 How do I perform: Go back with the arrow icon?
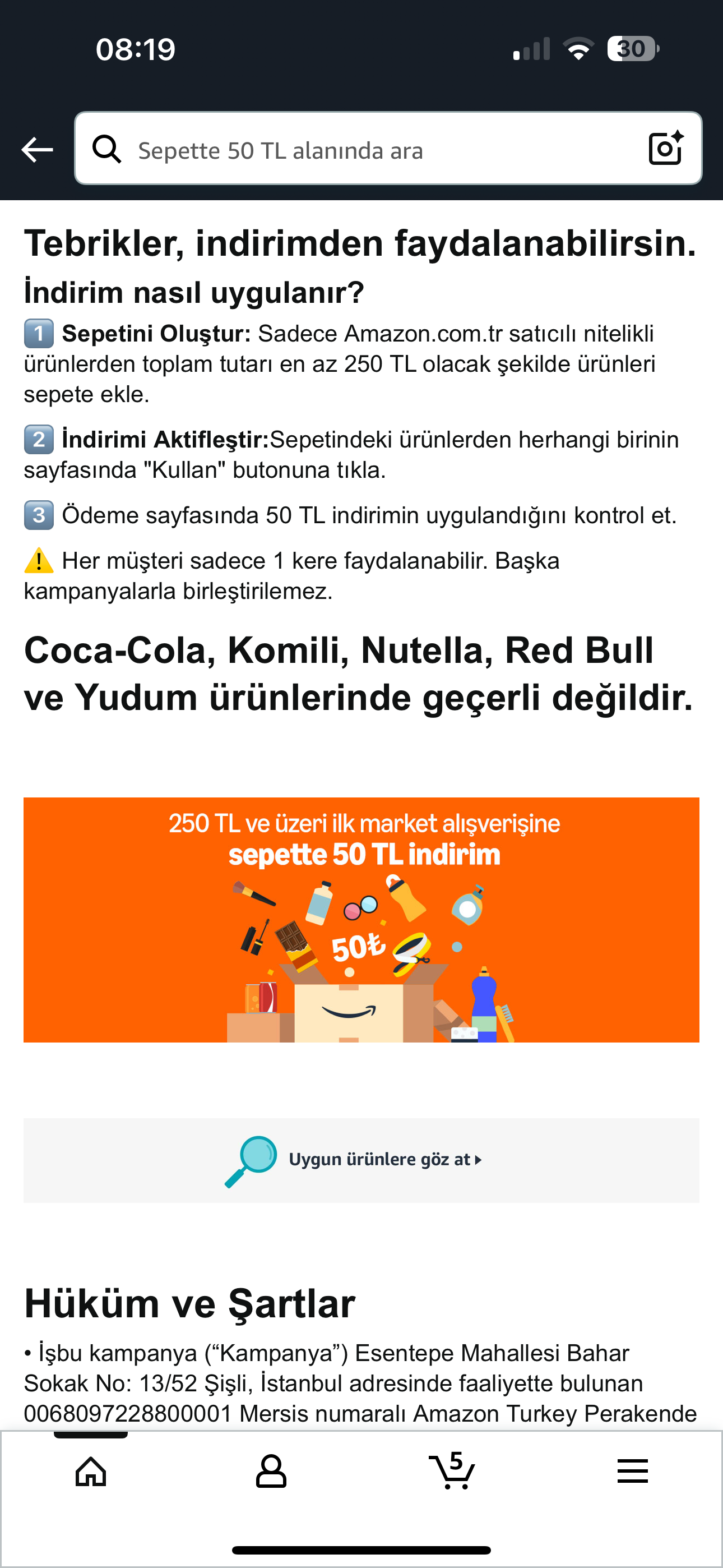[x=37, y=150]
